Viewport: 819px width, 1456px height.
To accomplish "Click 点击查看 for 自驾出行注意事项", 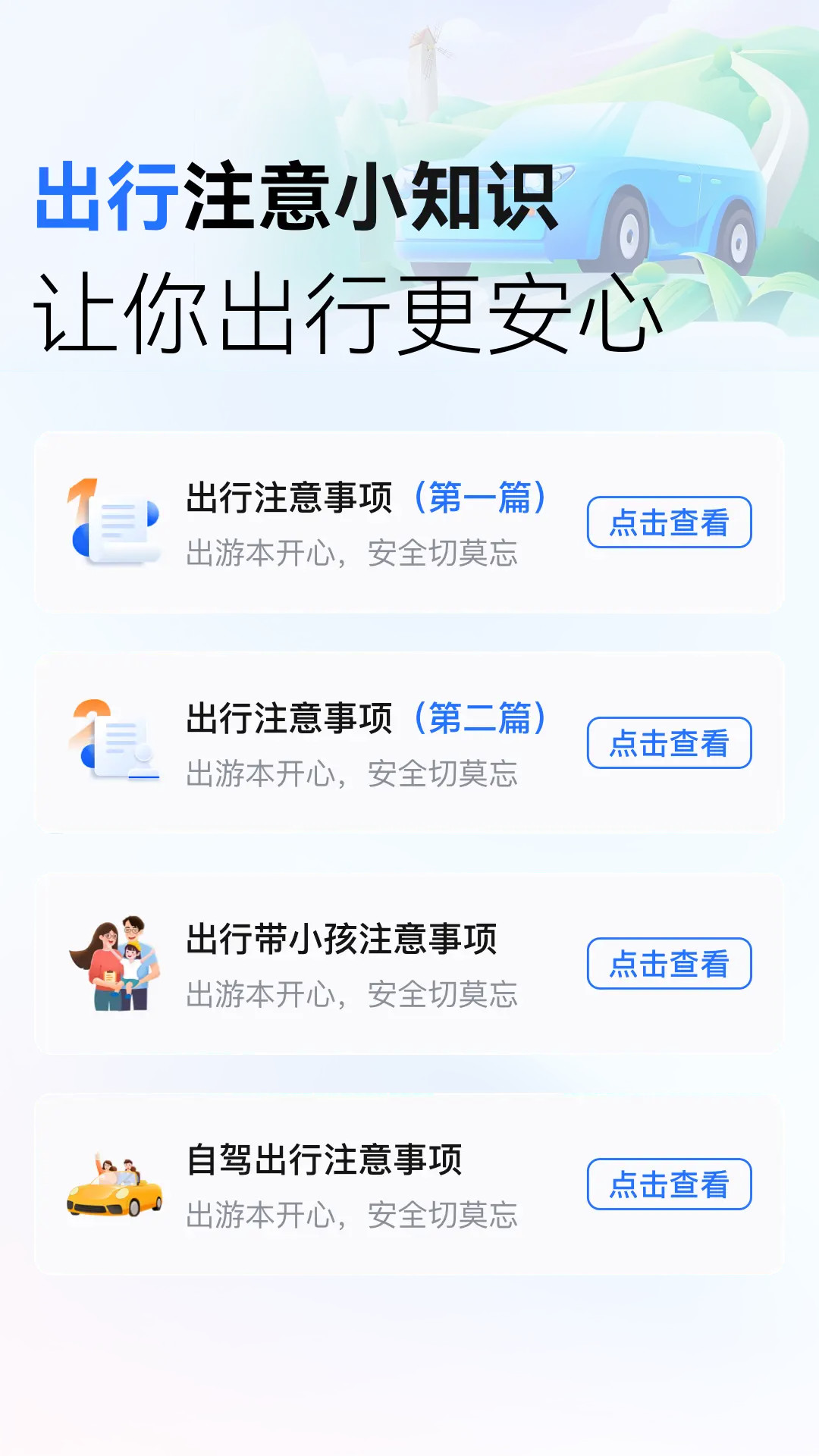I will point(670,1184).
